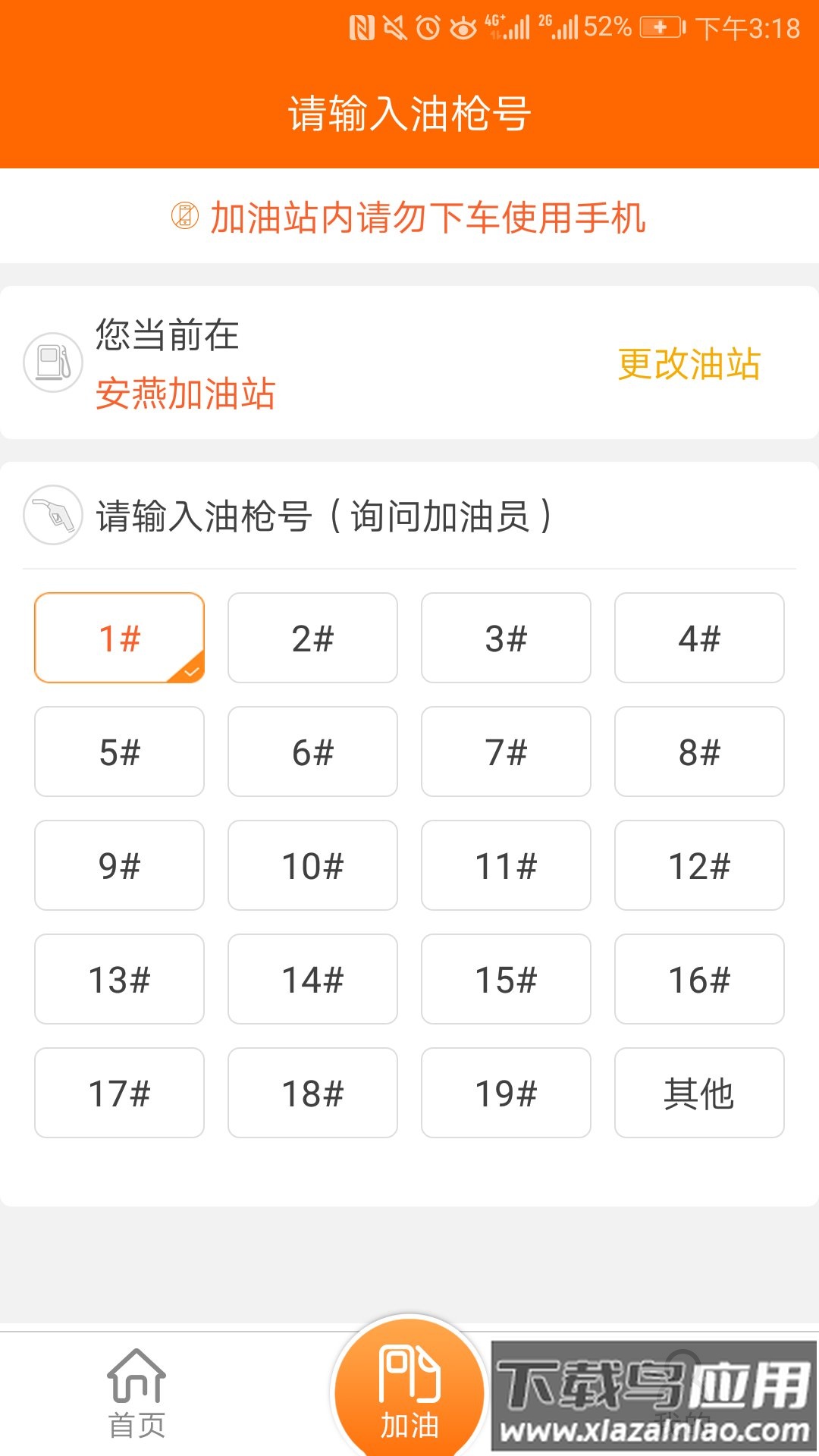
Task: Tap the 6# gun number
Action: tap(312, 752)
